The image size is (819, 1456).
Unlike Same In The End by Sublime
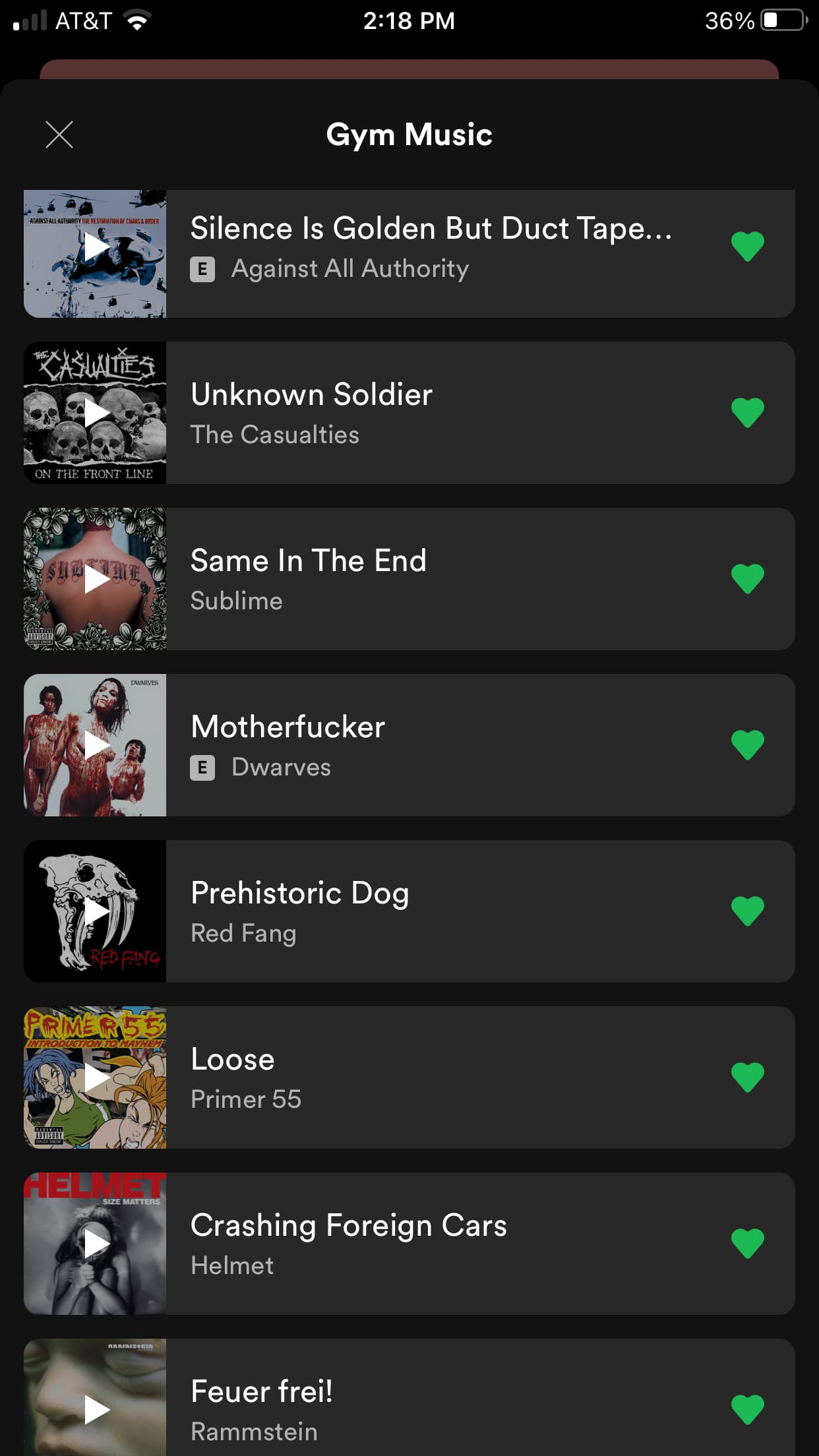click(747, 578)
